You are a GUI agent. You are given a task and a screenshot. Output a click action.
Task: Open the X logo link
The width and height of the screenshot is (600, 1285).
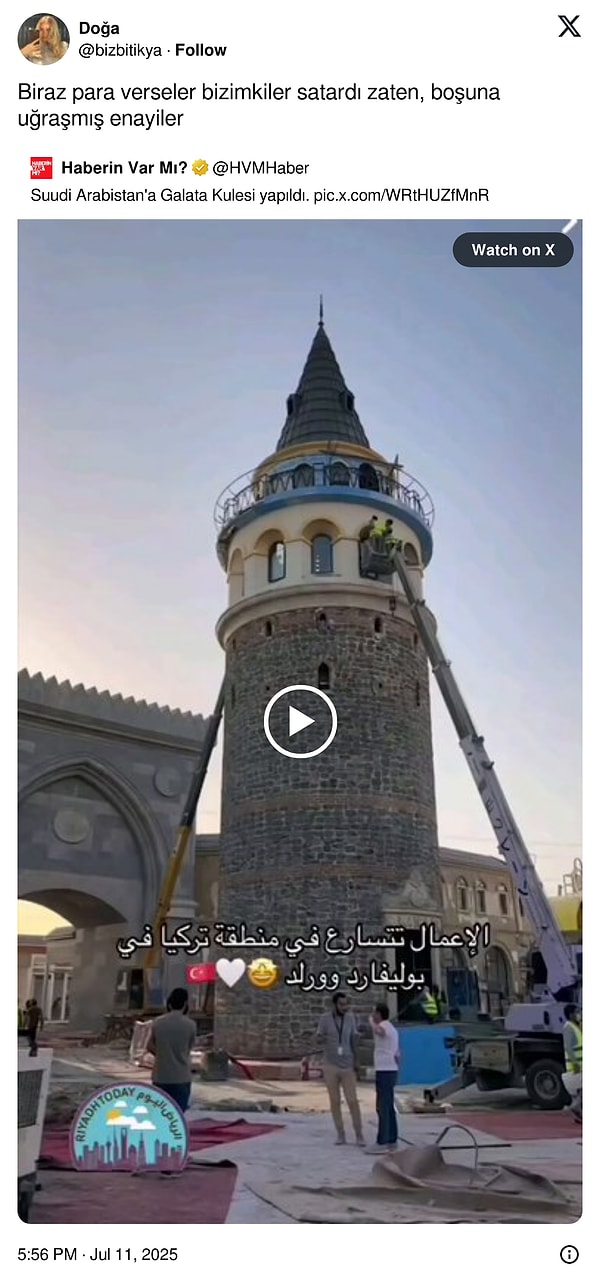(x=569, y=27)
